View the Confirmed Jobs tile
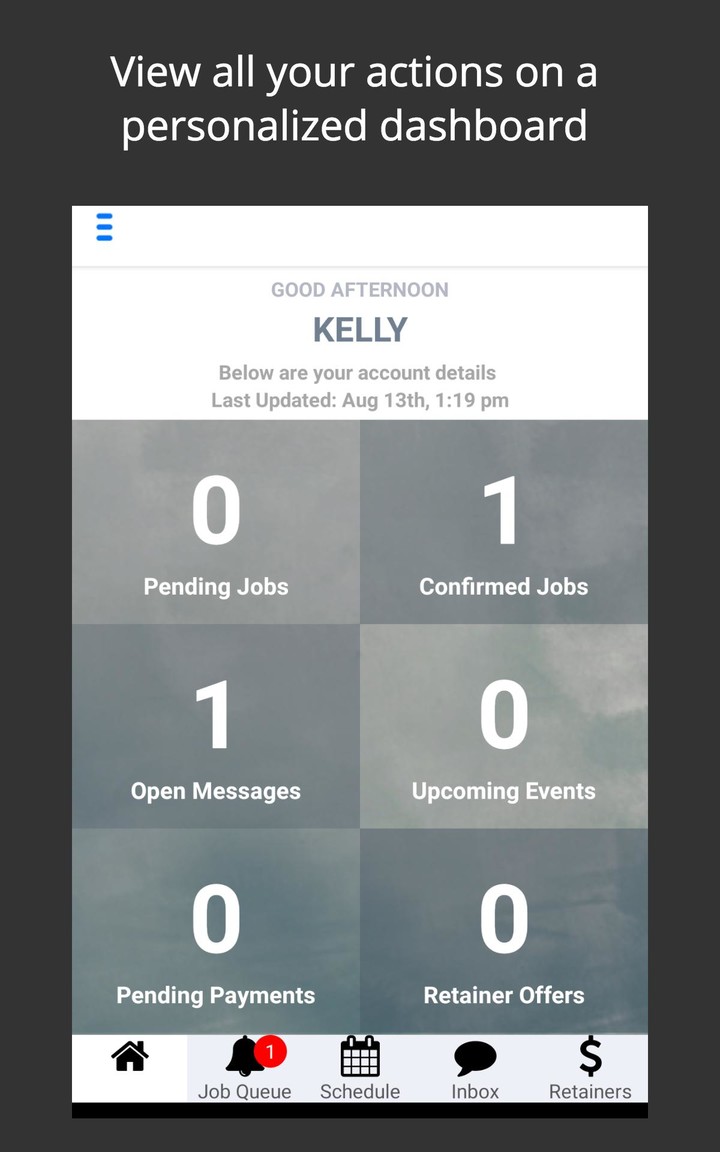The height and width of the screenshot is (1152, 720). tap(504, 520)
